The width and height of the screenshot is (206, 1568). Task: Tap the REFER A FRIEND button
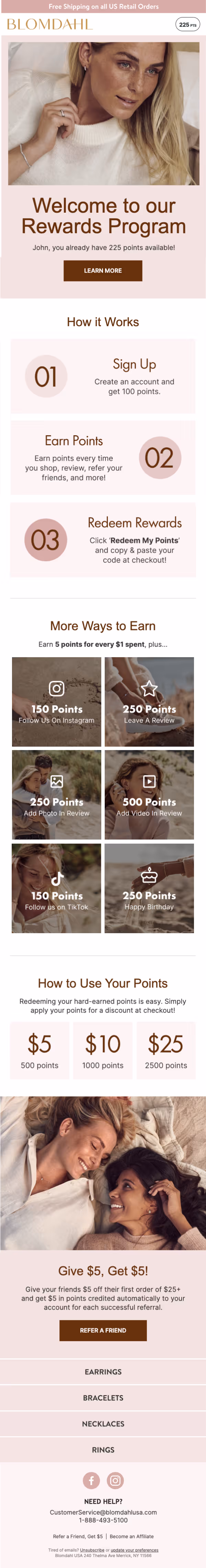coord(103,1330)
